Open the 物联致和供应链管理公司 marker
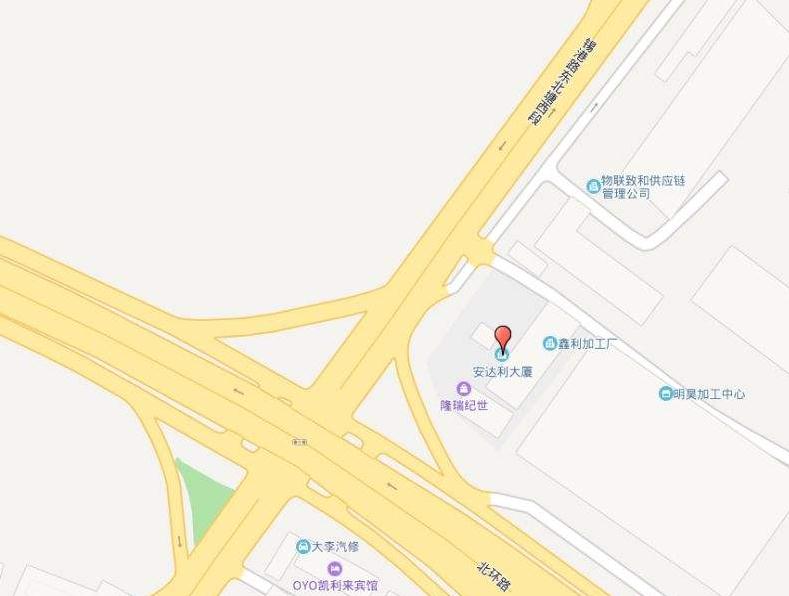The height and width of the screenshot is (596, 789). 594,186
